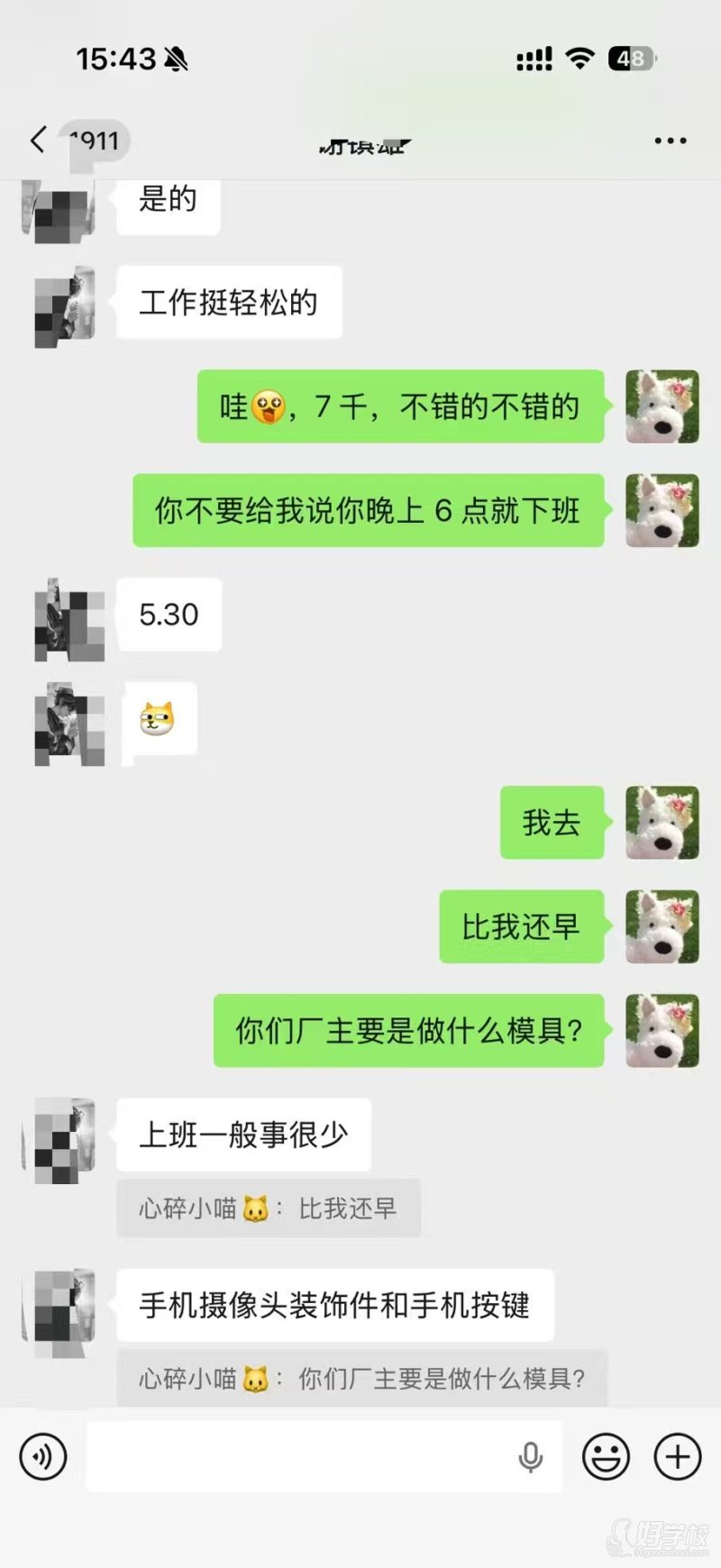The width and height of the screenshot is (721, 1568).
Task: Open the chat overflow menu
Action: tap(670, 141)
